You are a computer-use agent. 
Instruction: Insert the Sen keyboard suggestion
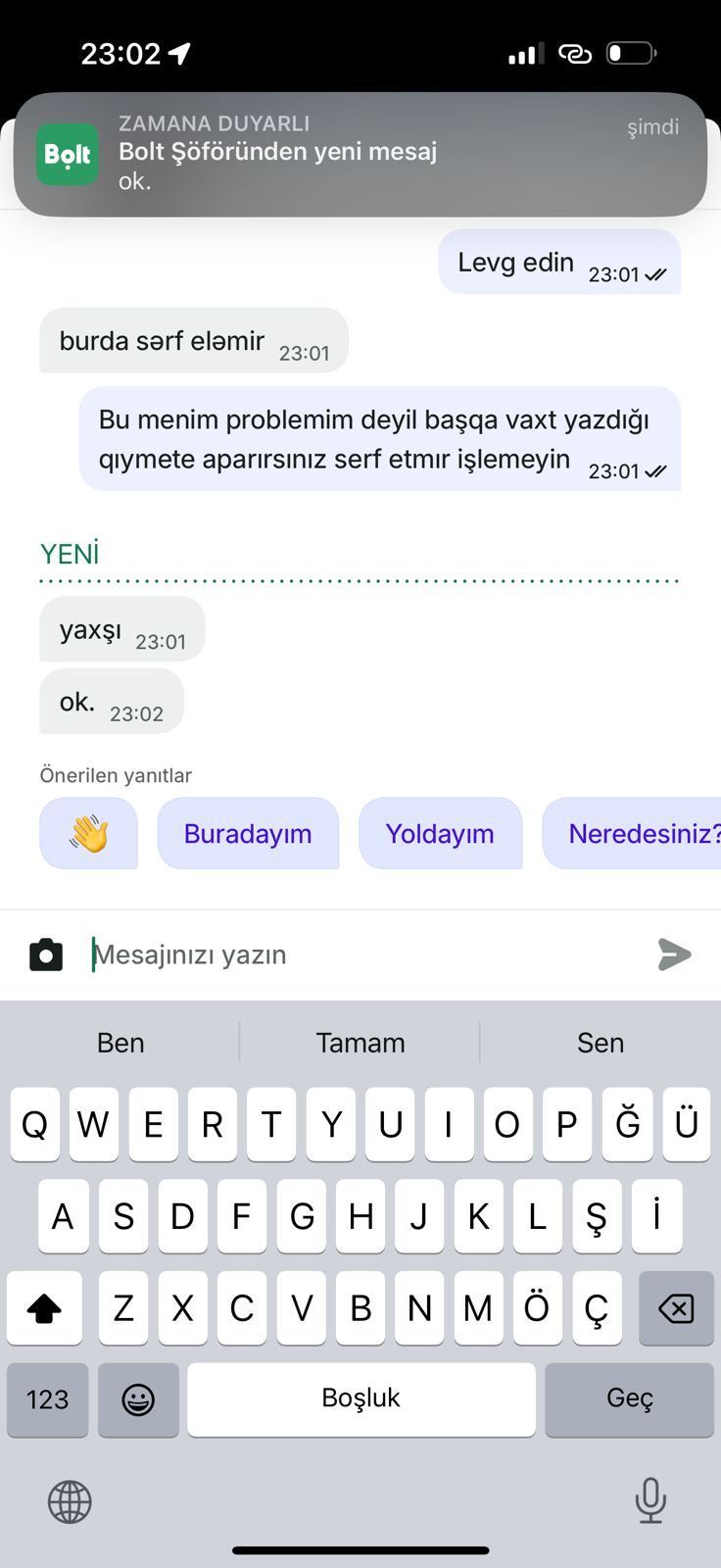[x=601, y=1043]
